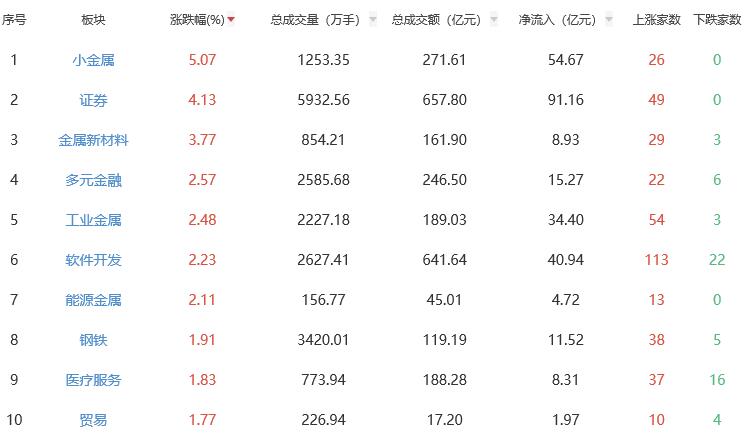Open the 金属新材料 sector link
Viewport: 751px width, 438px height.
click(93, 140)
